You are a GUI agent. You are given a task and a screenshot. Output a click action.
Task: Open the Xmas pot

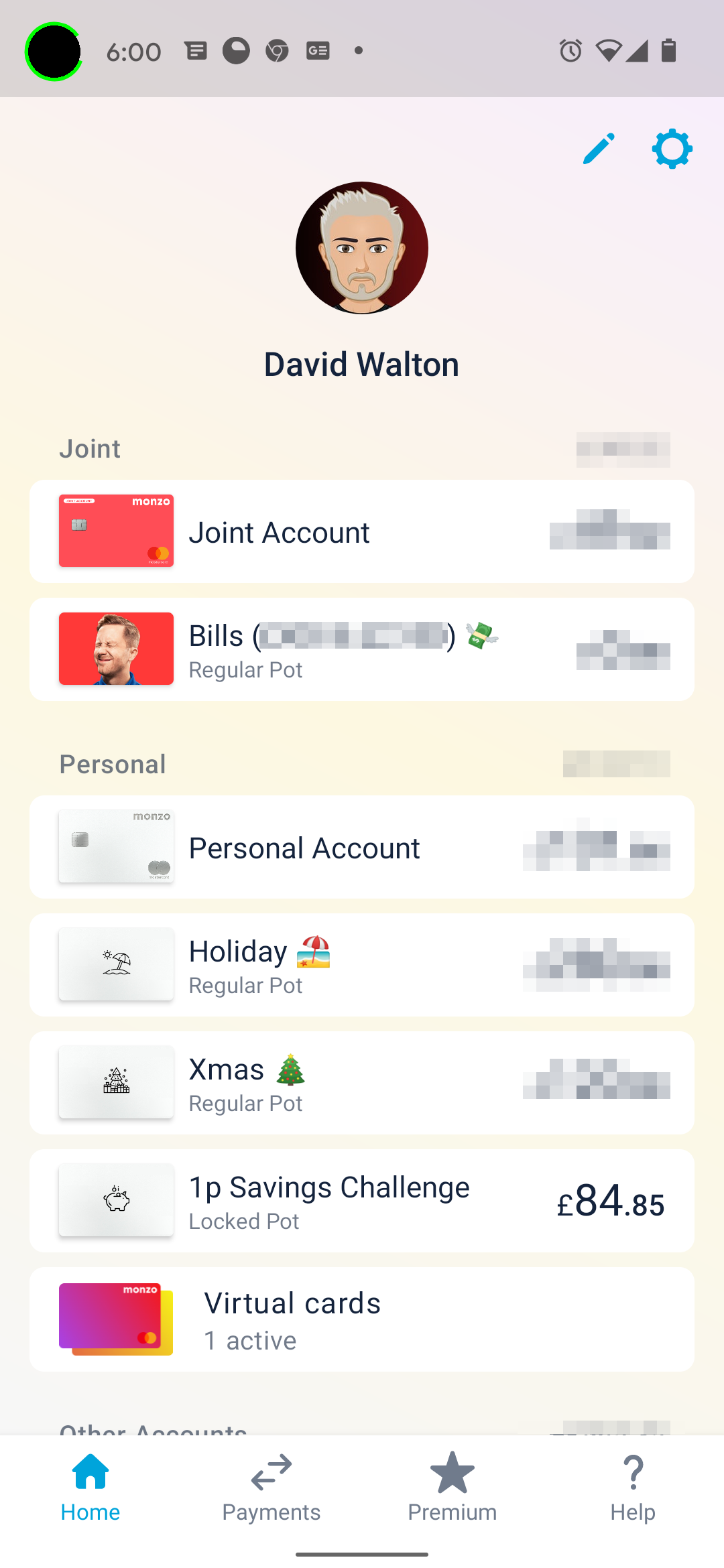point(362,1083)
